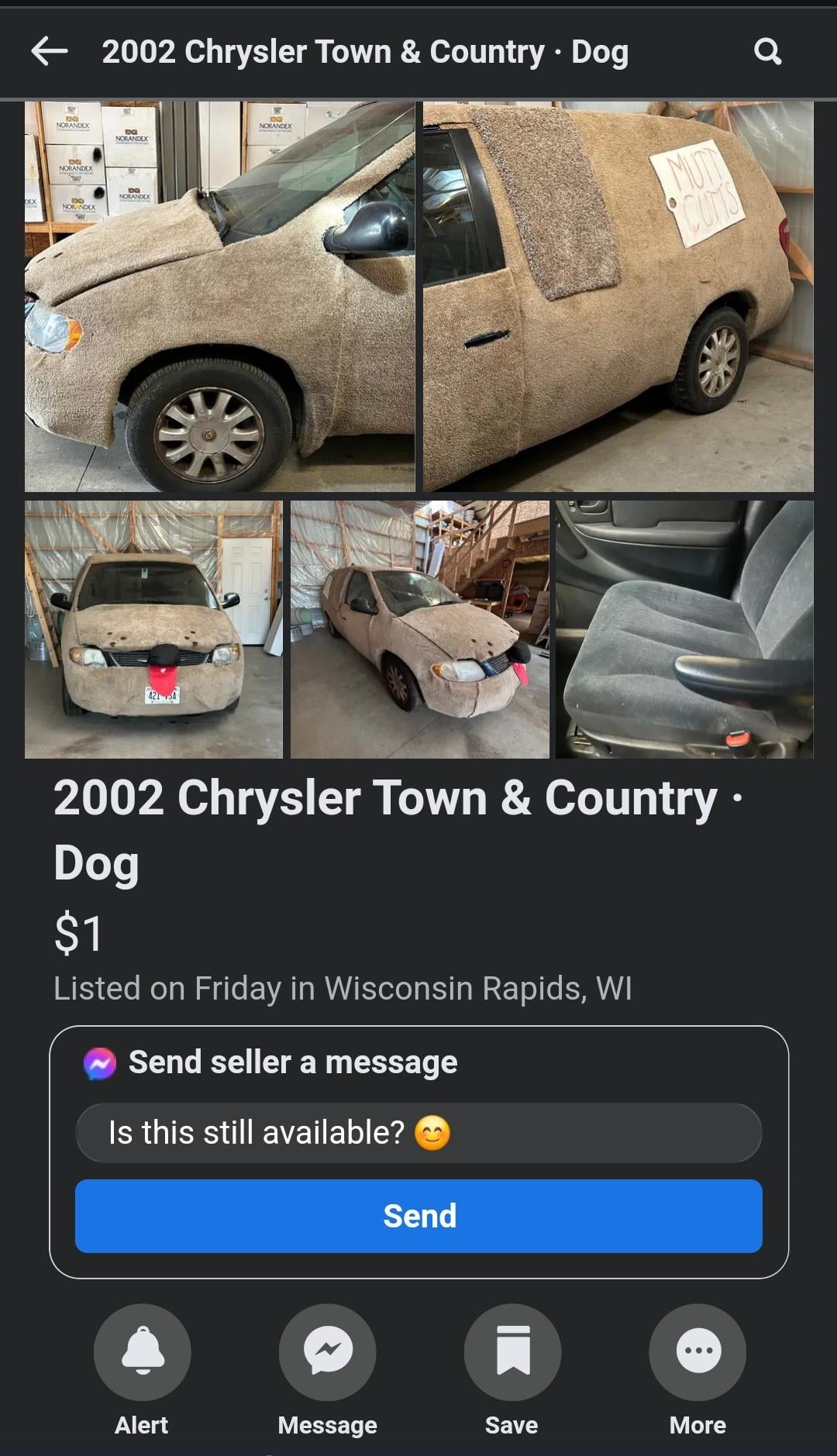This screenshot has height=1456, width=837.
Task: Open the photo of the van's carpeted front fender
Action: [219, 297]
